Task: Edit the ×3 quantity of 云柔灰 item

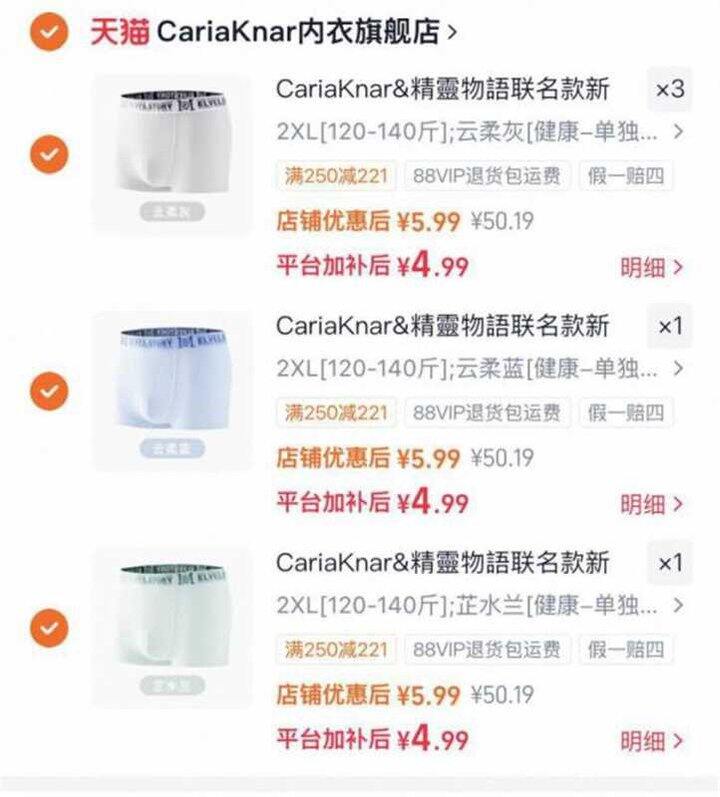Action: point(669,90)
